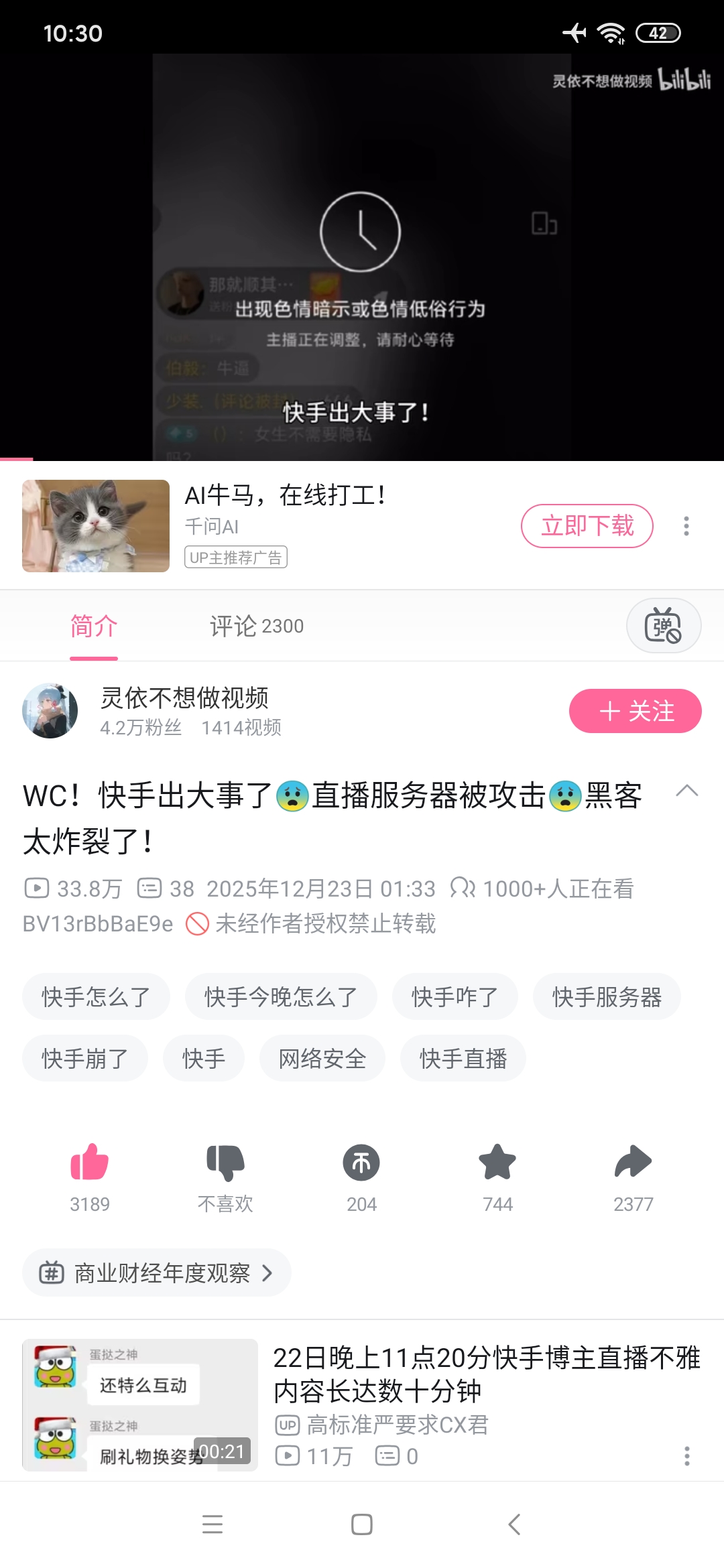This screenshot has width=724, height=1568.
Task: Open overflow menu on the 千问AI ad
Action: point(686,526)
